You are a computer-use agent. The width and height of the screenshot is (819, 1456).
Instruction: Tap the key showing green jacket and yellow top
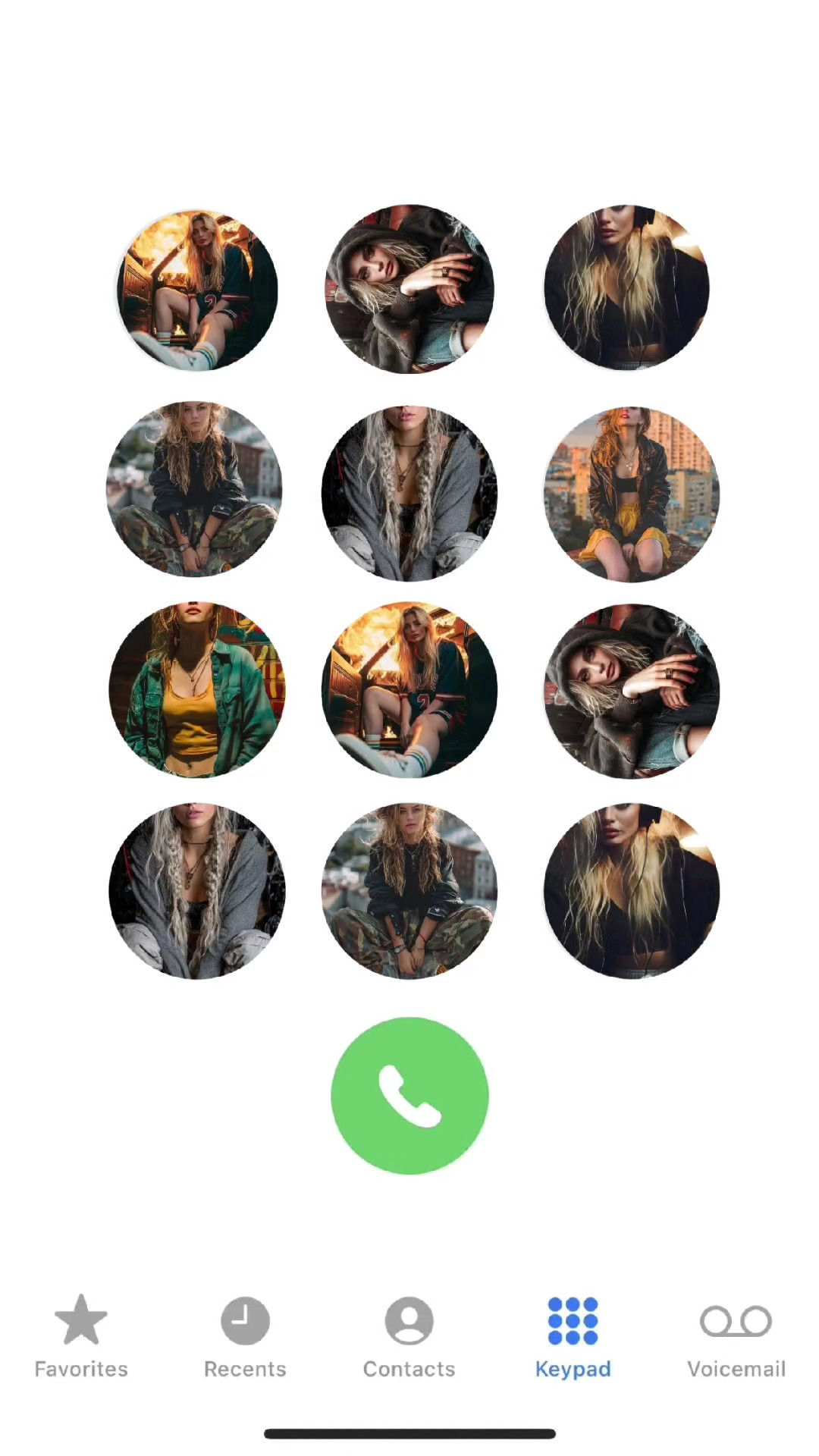197,690
